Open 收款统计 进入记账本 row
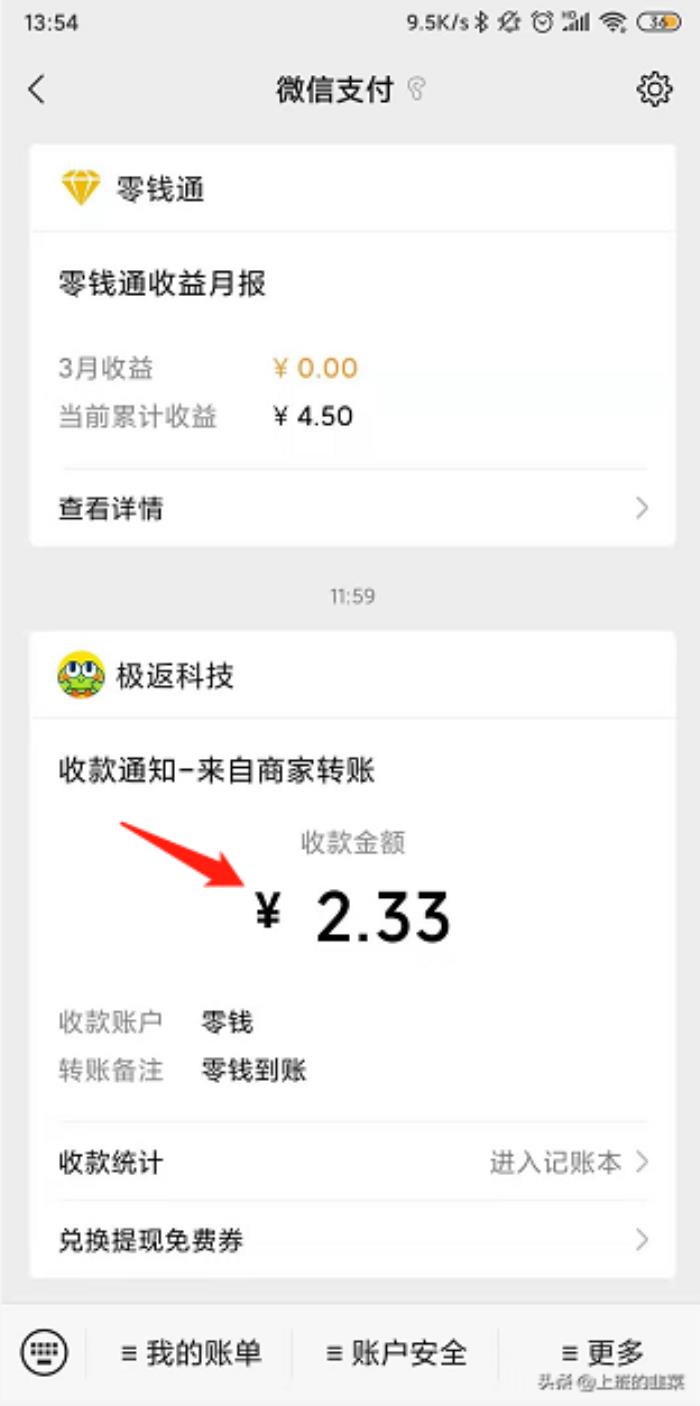700x1406 pixels. pyautogui.click(x=352, y=1163)
